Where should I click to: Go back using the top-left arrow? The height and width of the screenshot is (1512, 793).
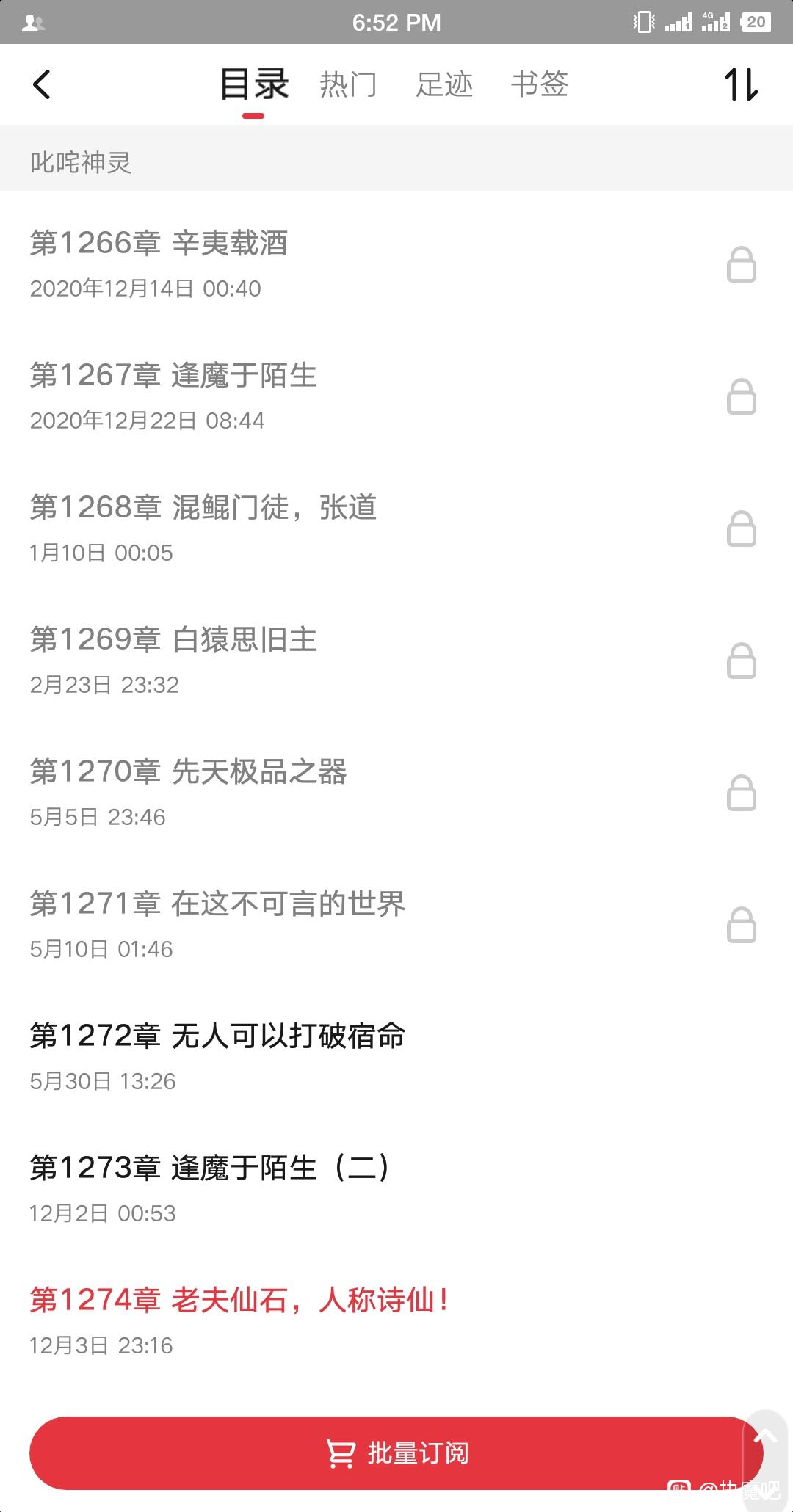point(42,84)
